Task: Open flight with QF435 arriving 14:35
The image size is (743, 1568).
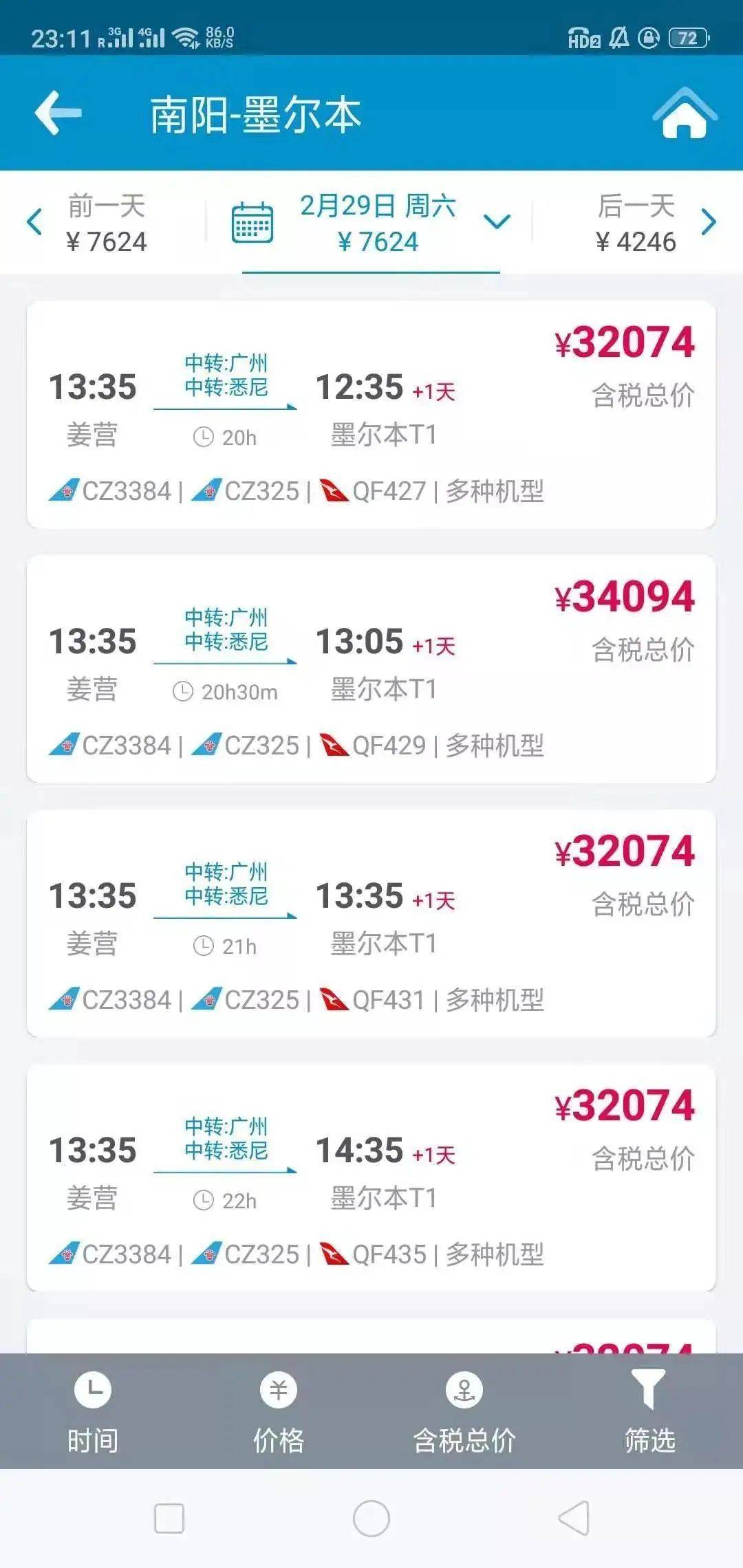Action: [371, 1178]
